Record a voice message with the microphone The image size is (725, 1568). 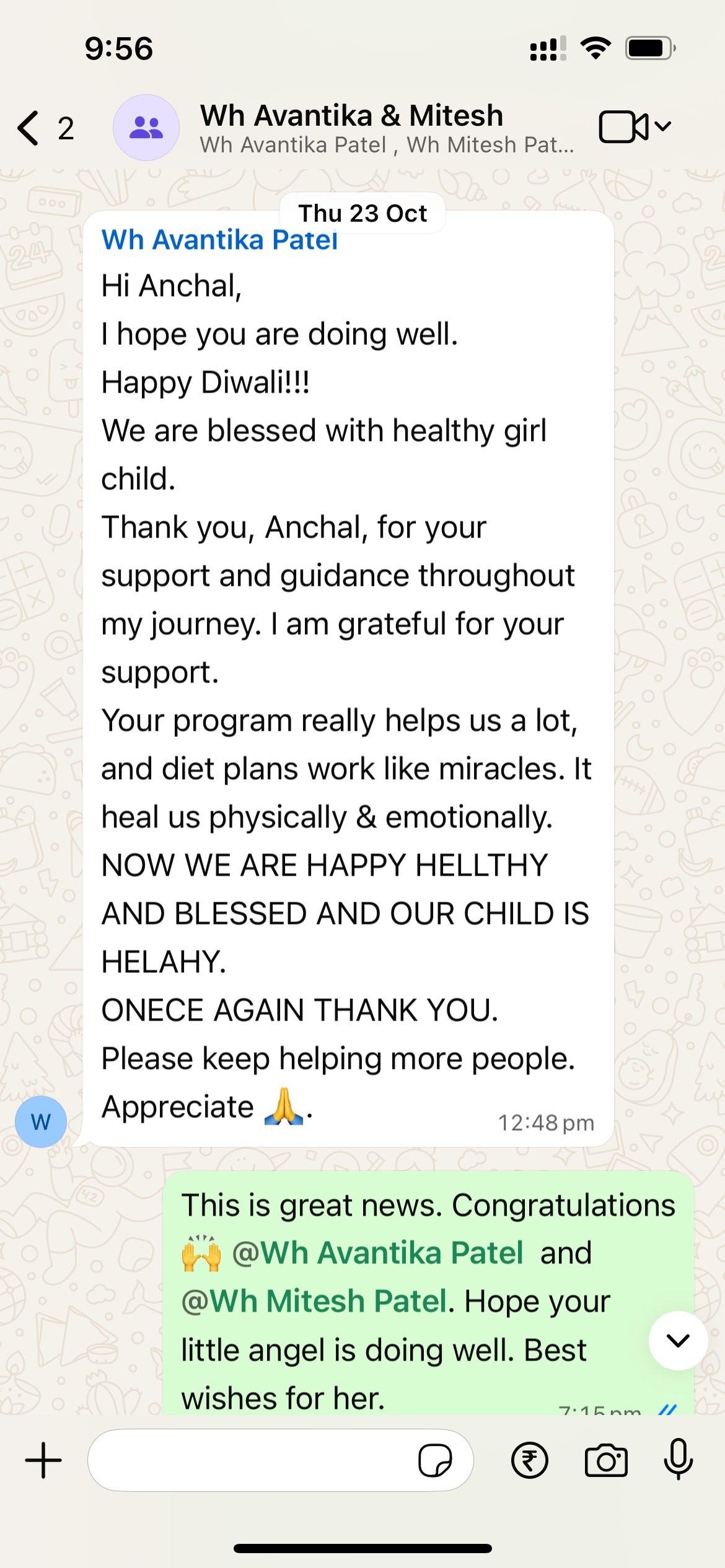(x=678, y=1460)
